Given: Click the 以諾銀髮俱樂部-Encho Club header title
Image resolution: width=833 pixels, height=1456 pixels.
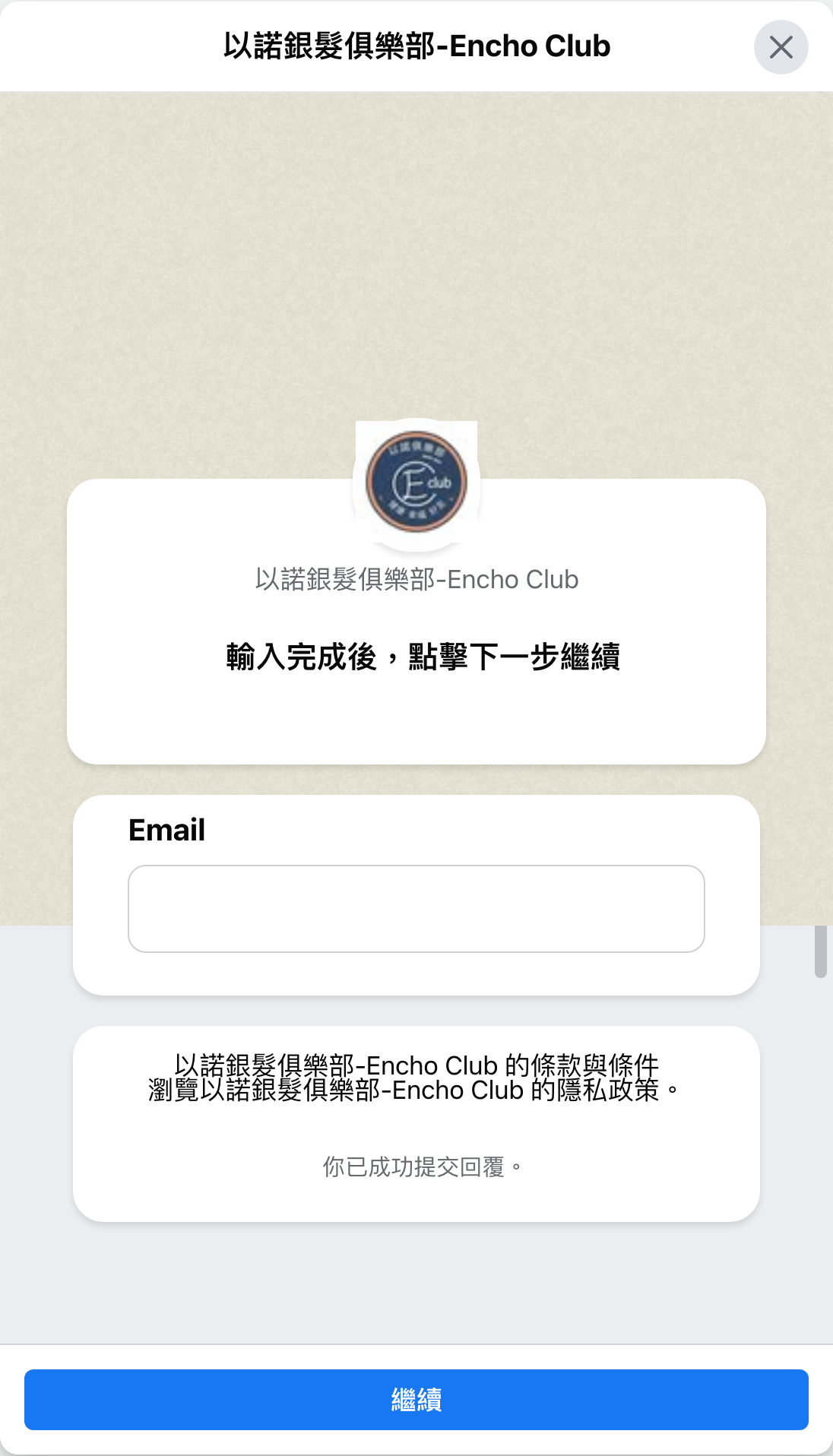Looking at the screenshot, I should (x=416, y=46).
